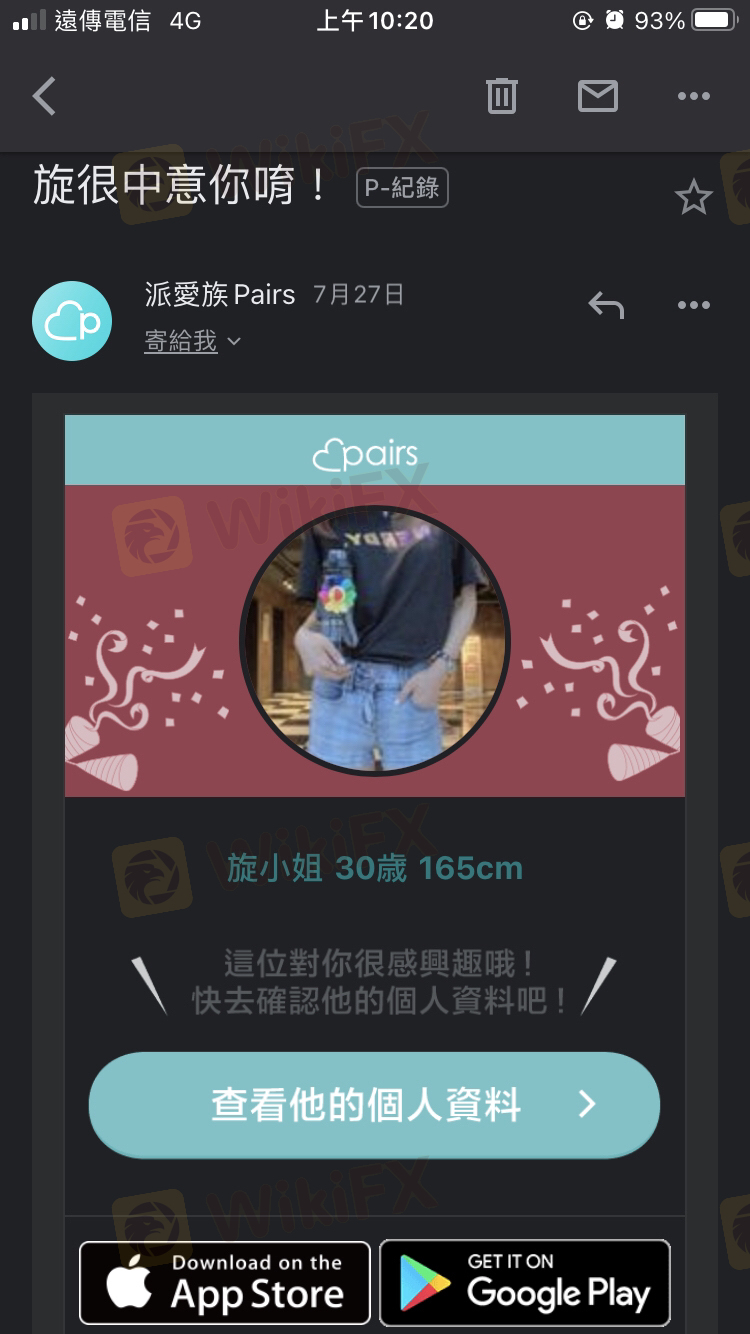Viewport: 750px width, 1334px height.
Task: Open Download on the App Store badge
Action: 225,1282
